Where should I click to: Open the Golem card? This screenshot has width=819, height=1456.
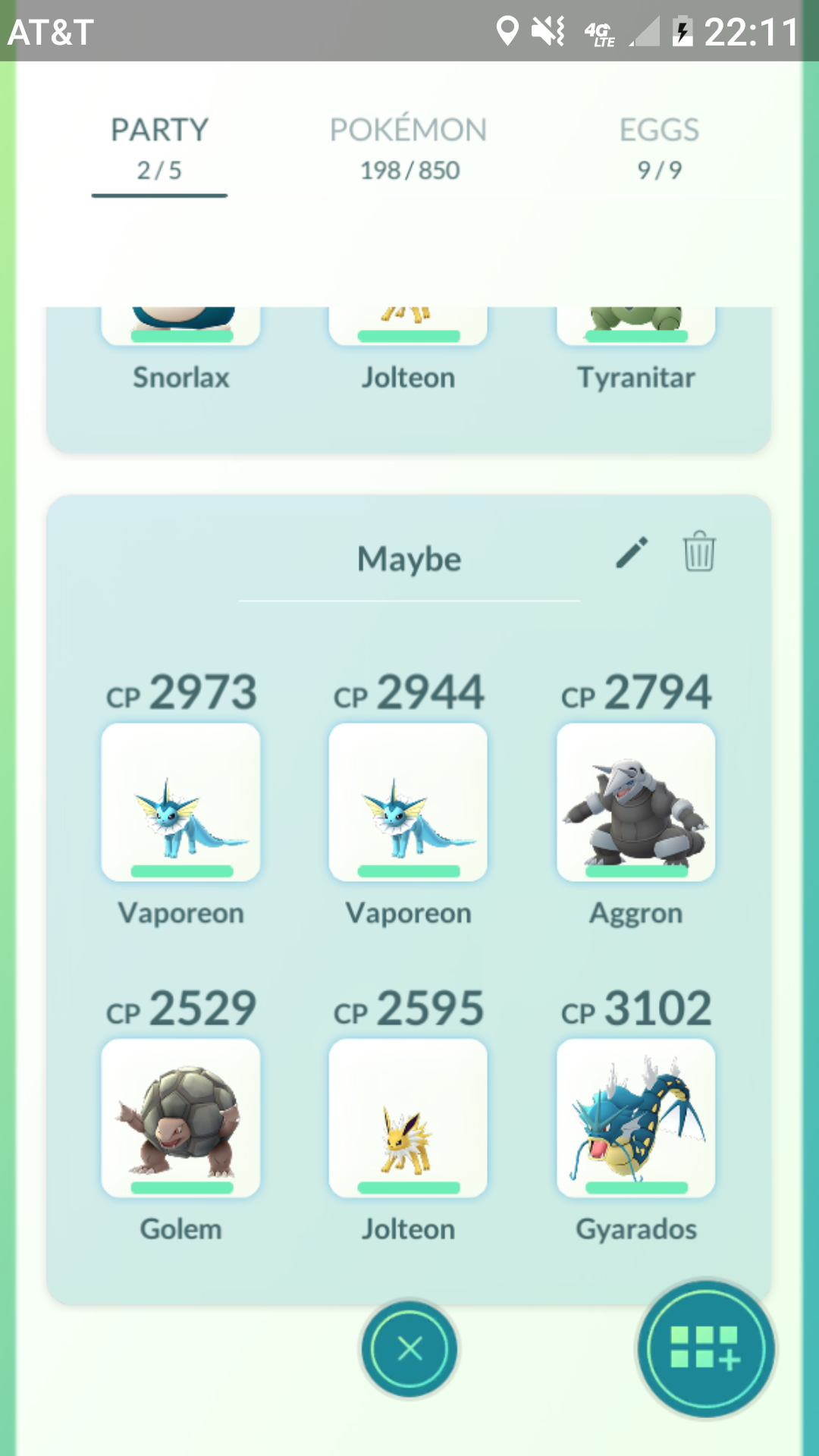pos(180,1119)
